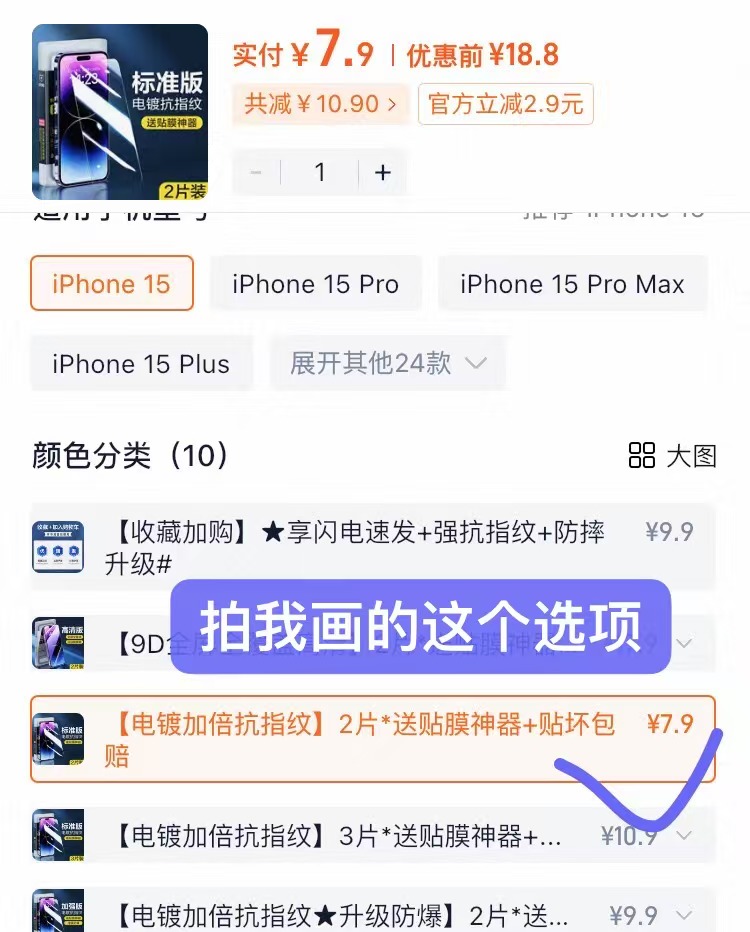Select the iPhone 15 Plus model
Viewport: 750px width, 932px height.
[x=141, y=364]
